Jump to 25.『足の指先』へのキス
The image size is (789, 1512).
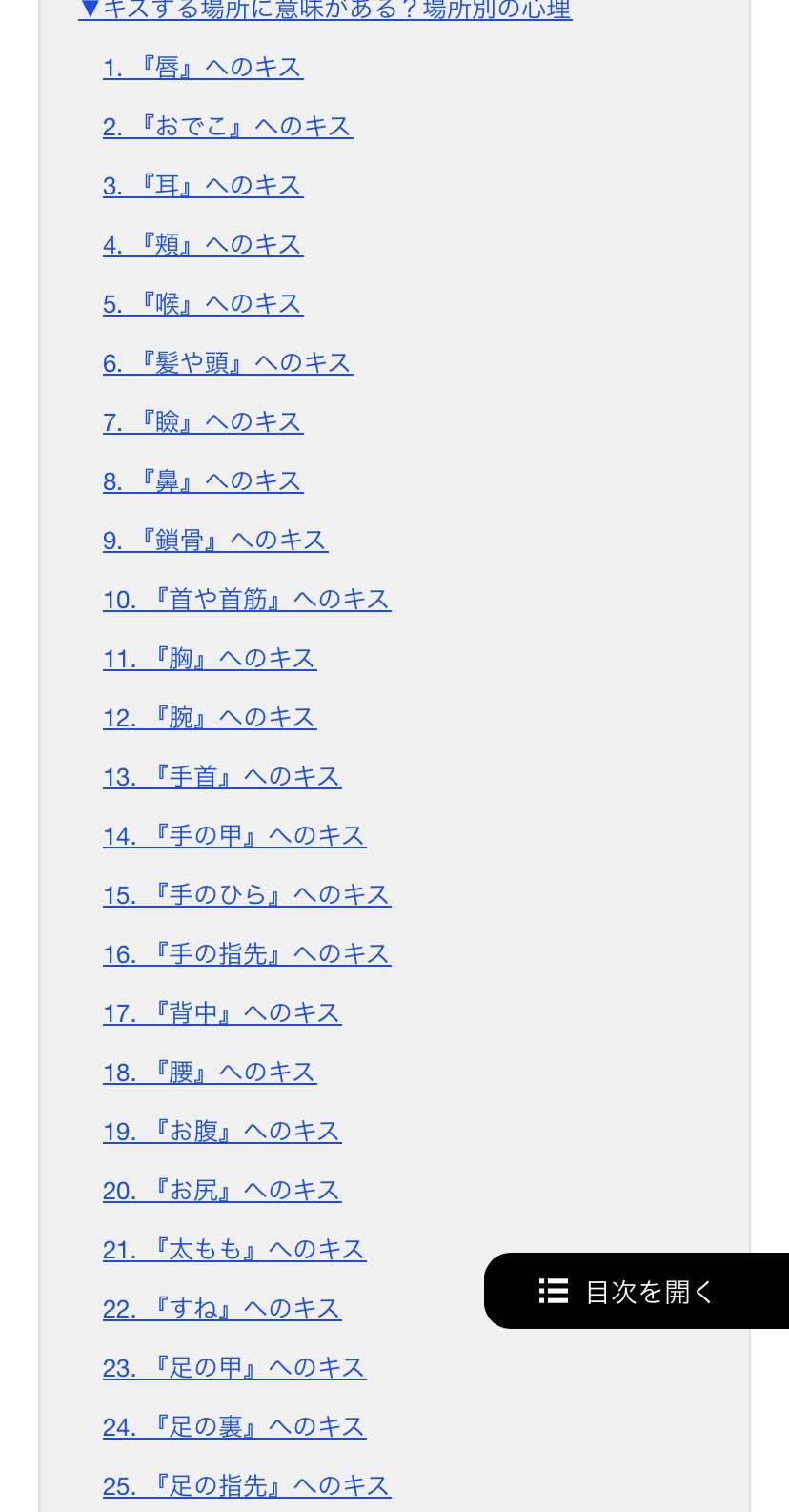247,1486
